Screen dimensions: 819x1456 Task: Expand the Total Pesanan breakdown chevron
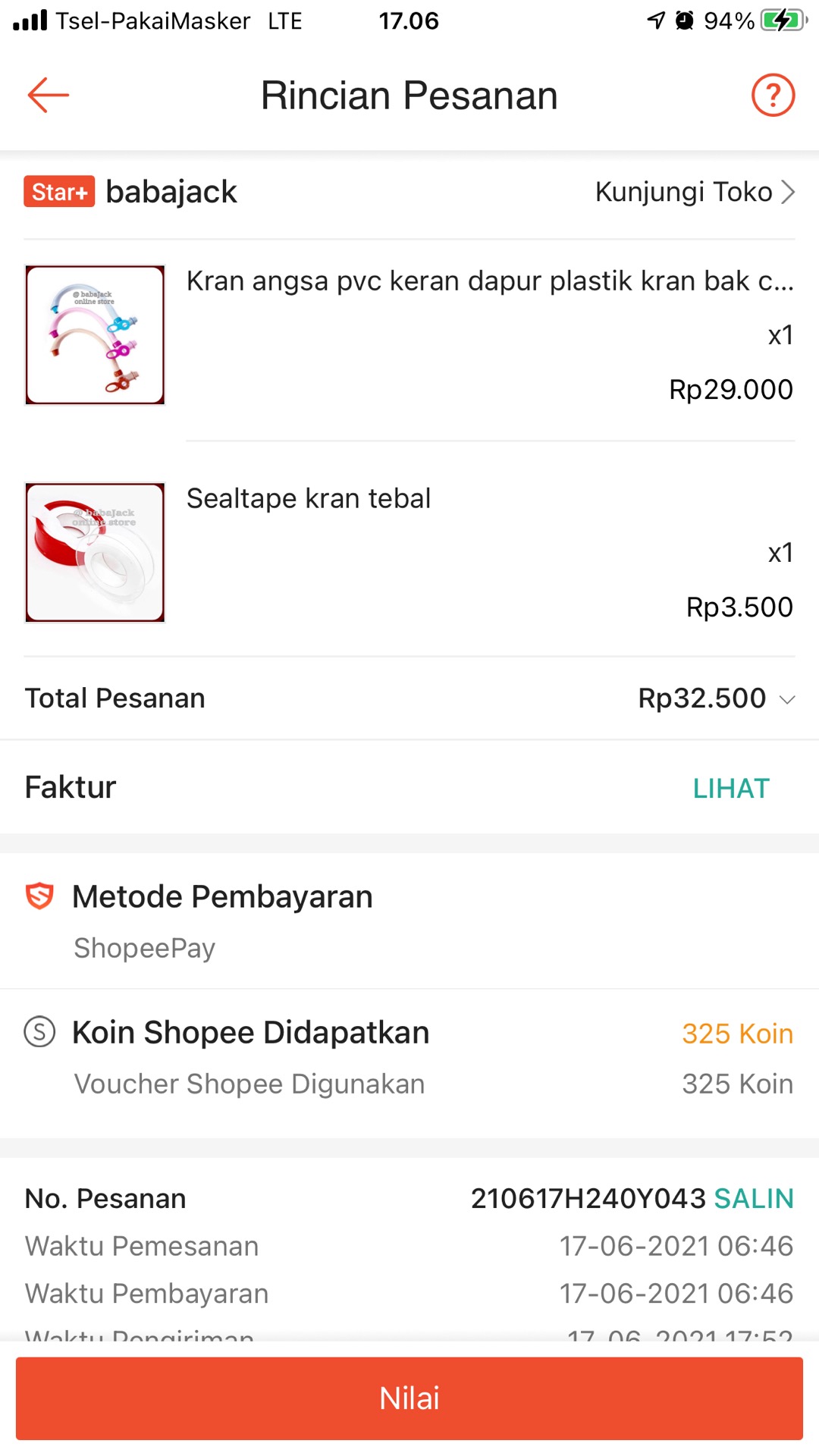pos(786,699)
